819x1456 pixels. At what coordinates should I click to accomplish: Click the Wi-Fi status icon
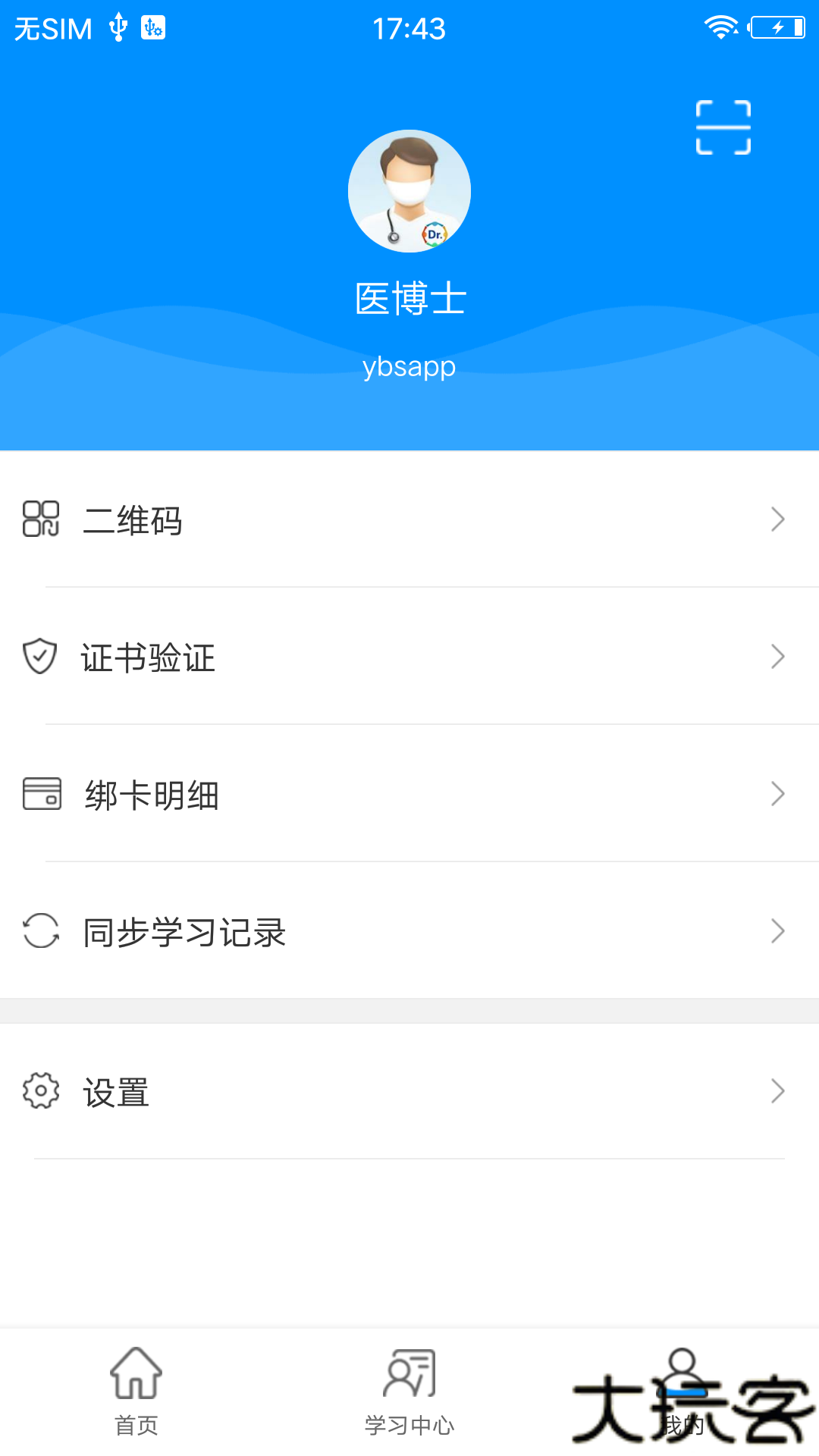coord(721,25)
